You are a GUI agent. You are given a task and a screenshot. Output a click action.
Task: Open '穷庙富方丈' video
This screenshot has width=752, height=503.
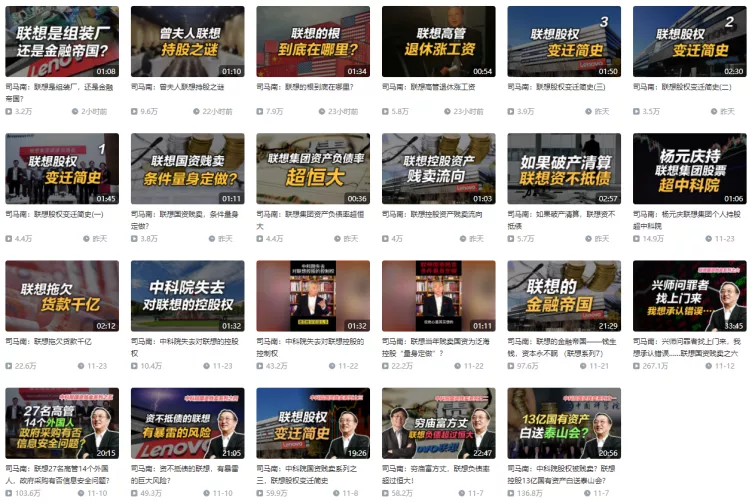[438, 423]
